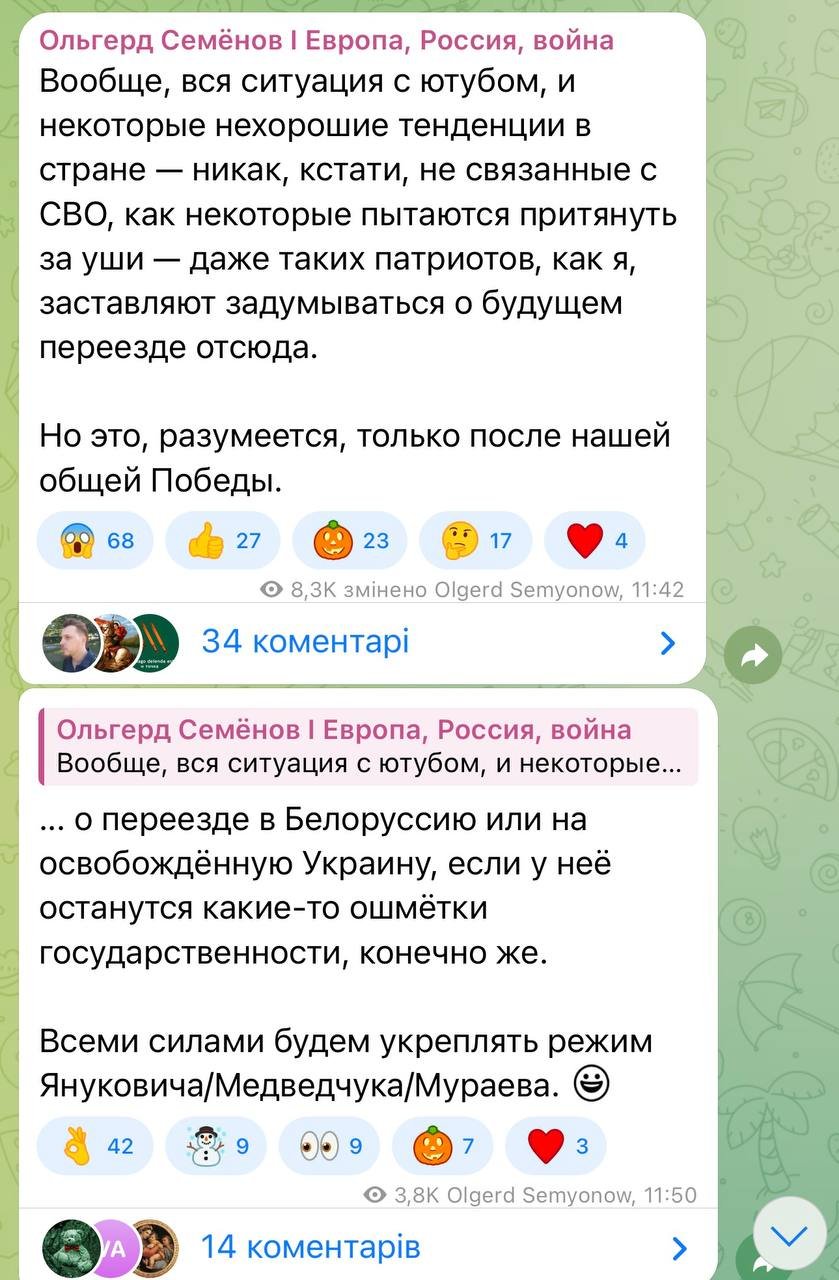Viewport: 839px width, 1280px height.
Task: Tap the heart reaction with 3
Action: click(x=555, y=1146)
